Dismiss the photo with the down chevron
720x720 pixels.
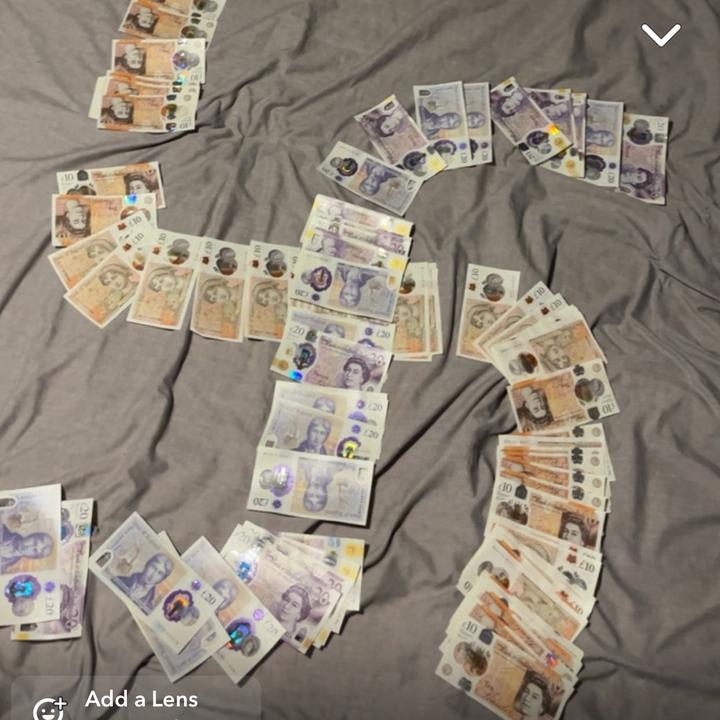click(x=660, y=35)
